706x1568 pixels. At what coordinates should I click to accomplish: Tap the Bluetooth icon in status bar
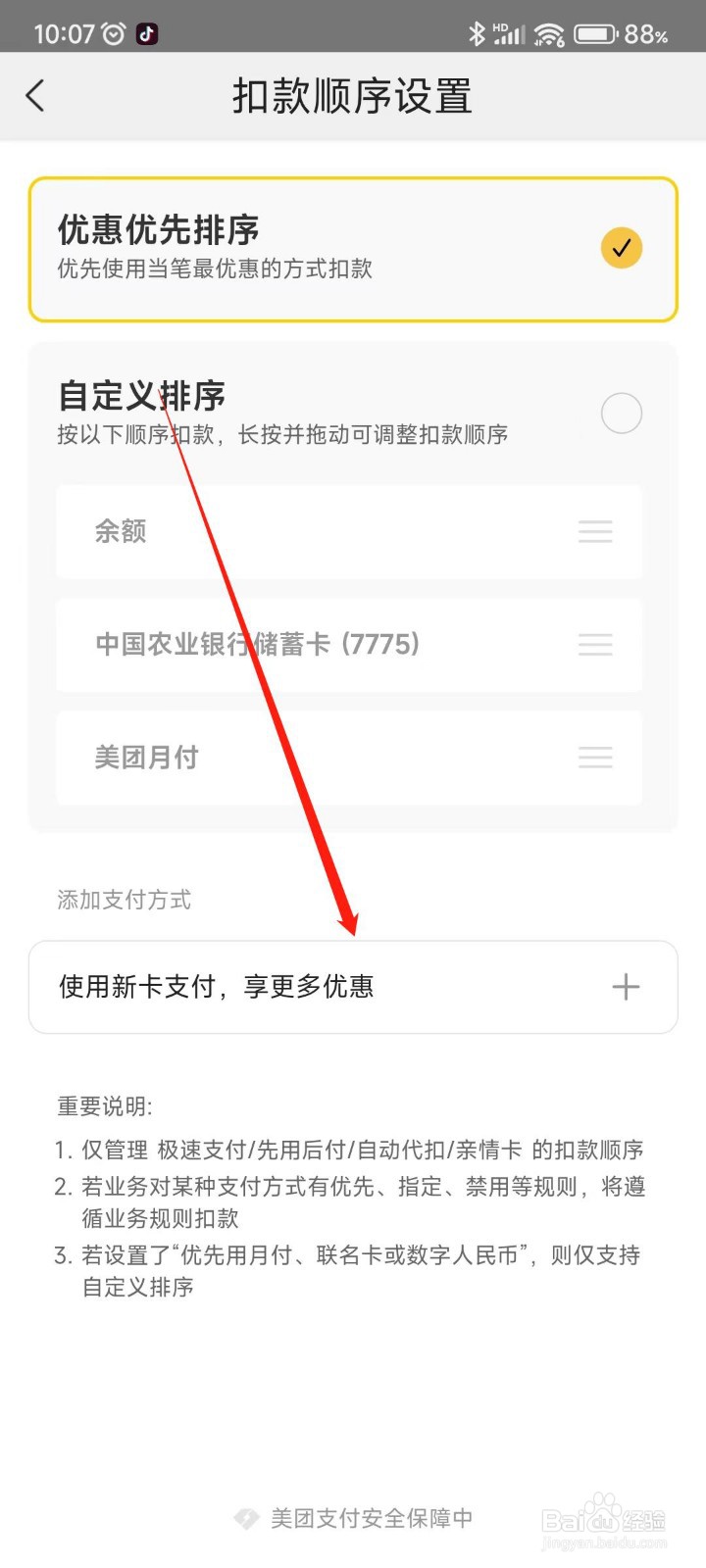click(478, 33)
